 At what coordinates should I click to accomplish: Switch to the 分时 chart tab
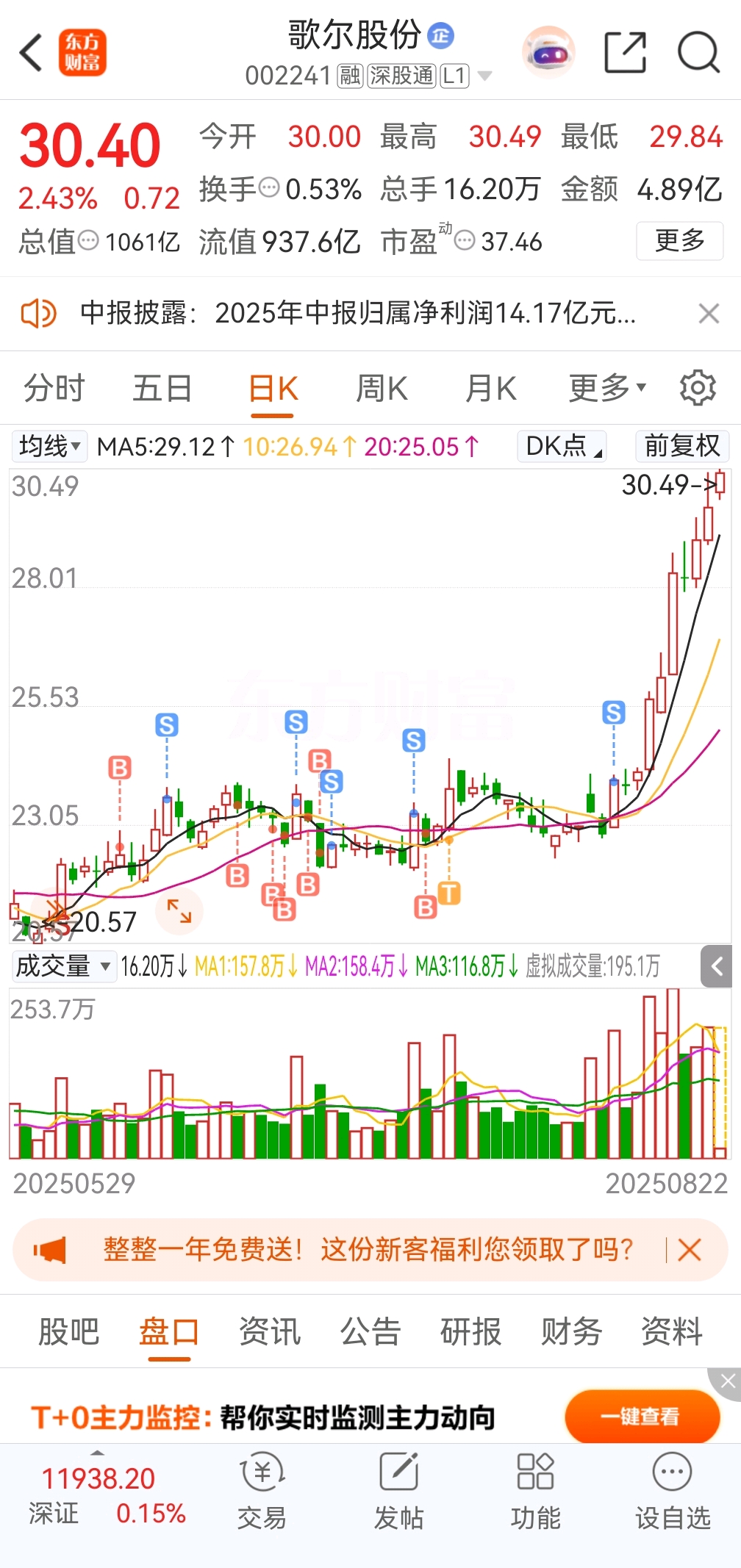pyautogui.click(x=54, y=388)
